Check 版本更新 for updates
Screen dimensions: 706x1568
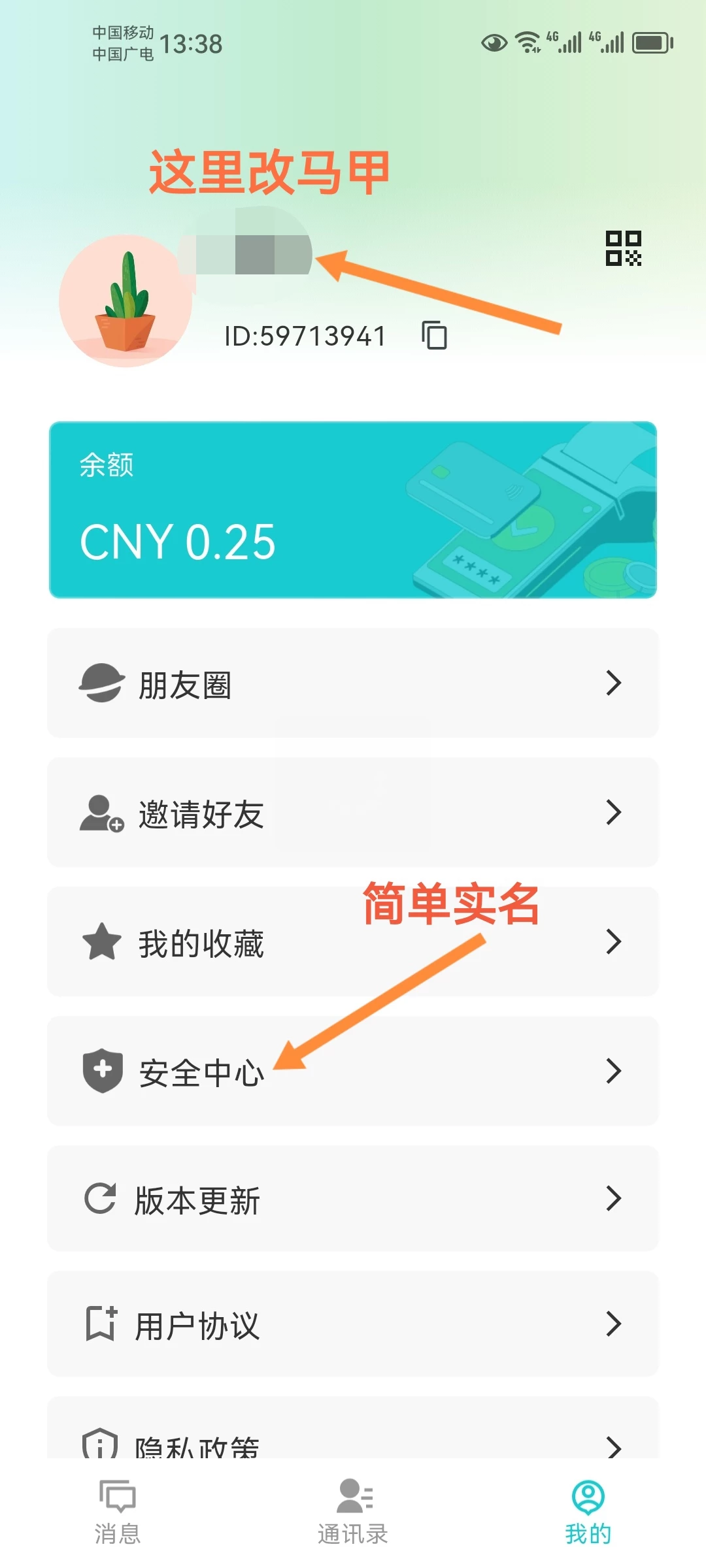click(x=353, y=1199)
